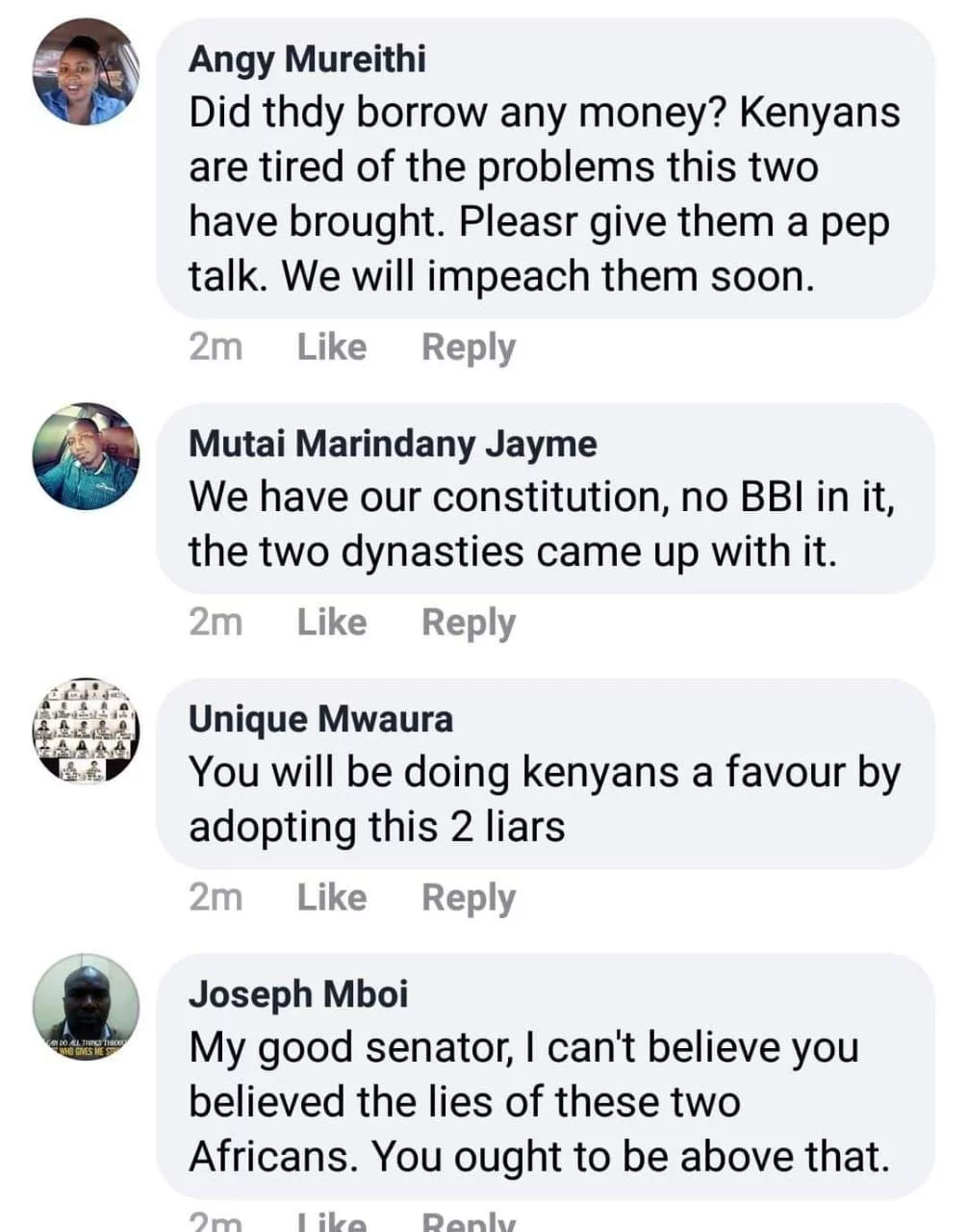Select Unique Mwaura's name to view profile
The height and width of the screenshot is (1232, 968).
320,718
